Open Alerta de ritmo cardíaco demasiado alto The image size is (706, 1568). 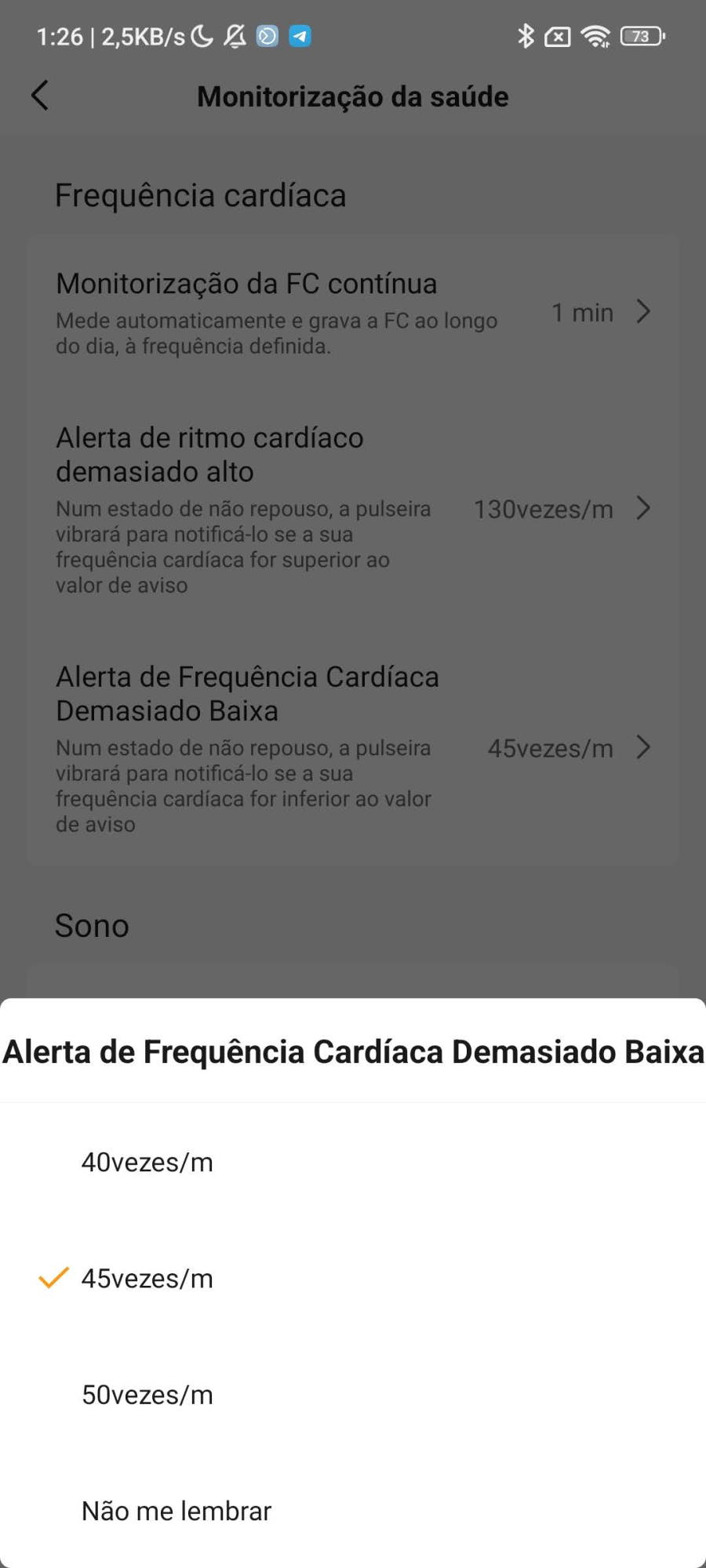[353, 510]
